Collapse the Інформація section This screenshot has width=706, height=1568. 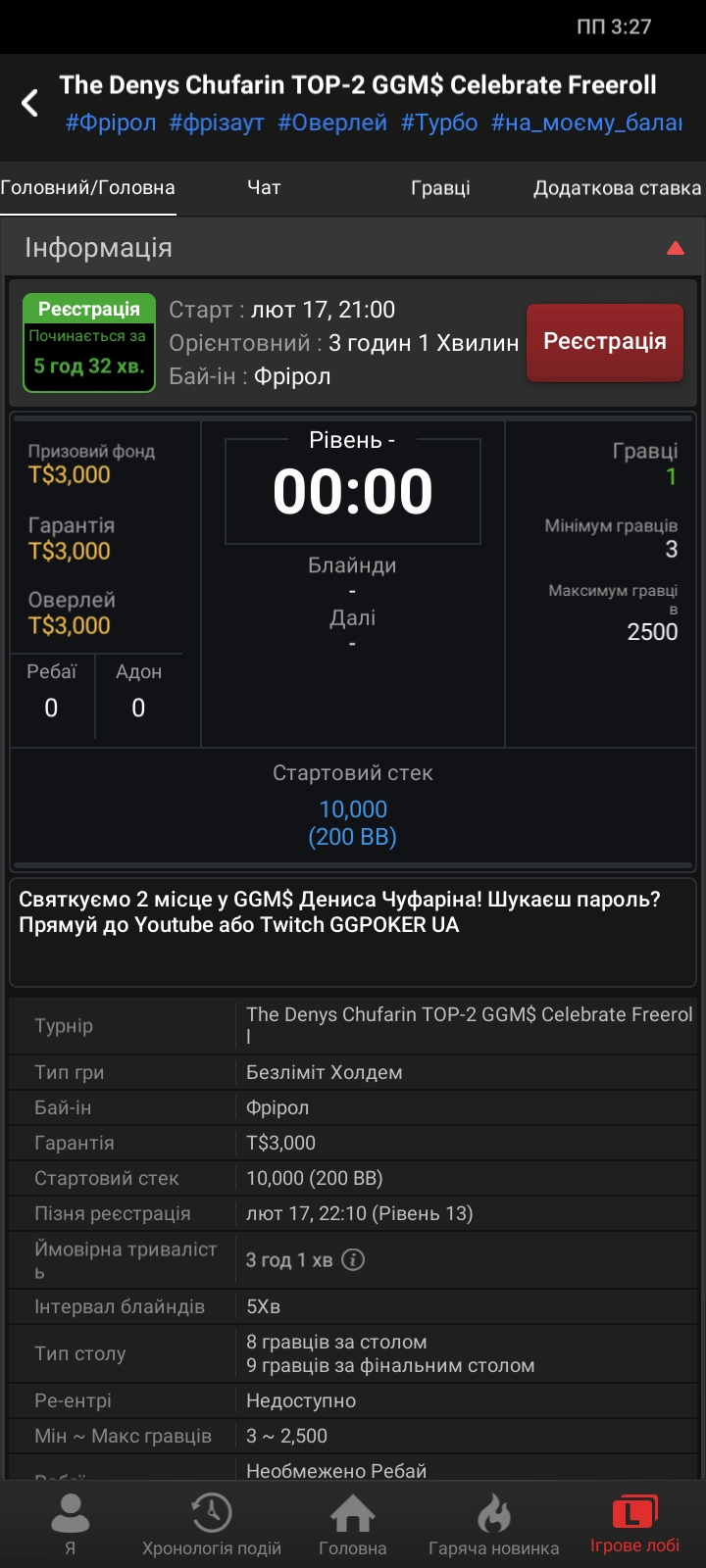675,248
